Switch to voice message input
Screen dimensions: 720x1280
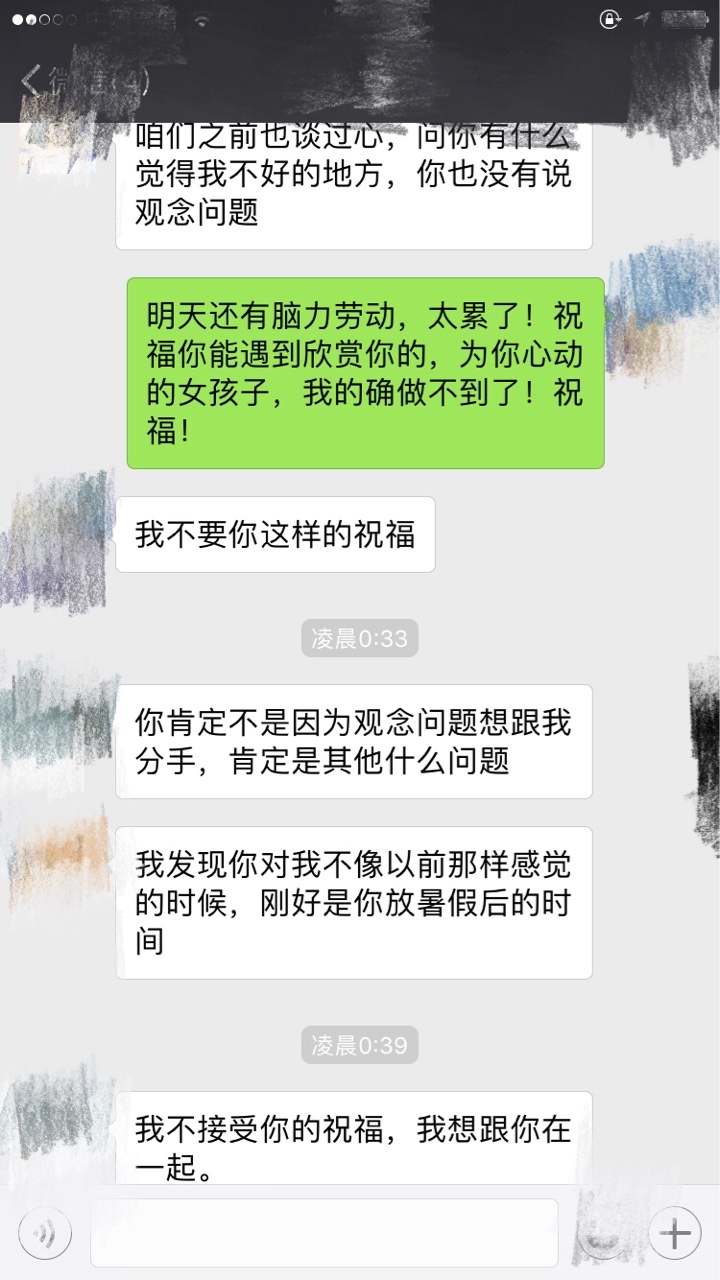[x=45, y=1233]
